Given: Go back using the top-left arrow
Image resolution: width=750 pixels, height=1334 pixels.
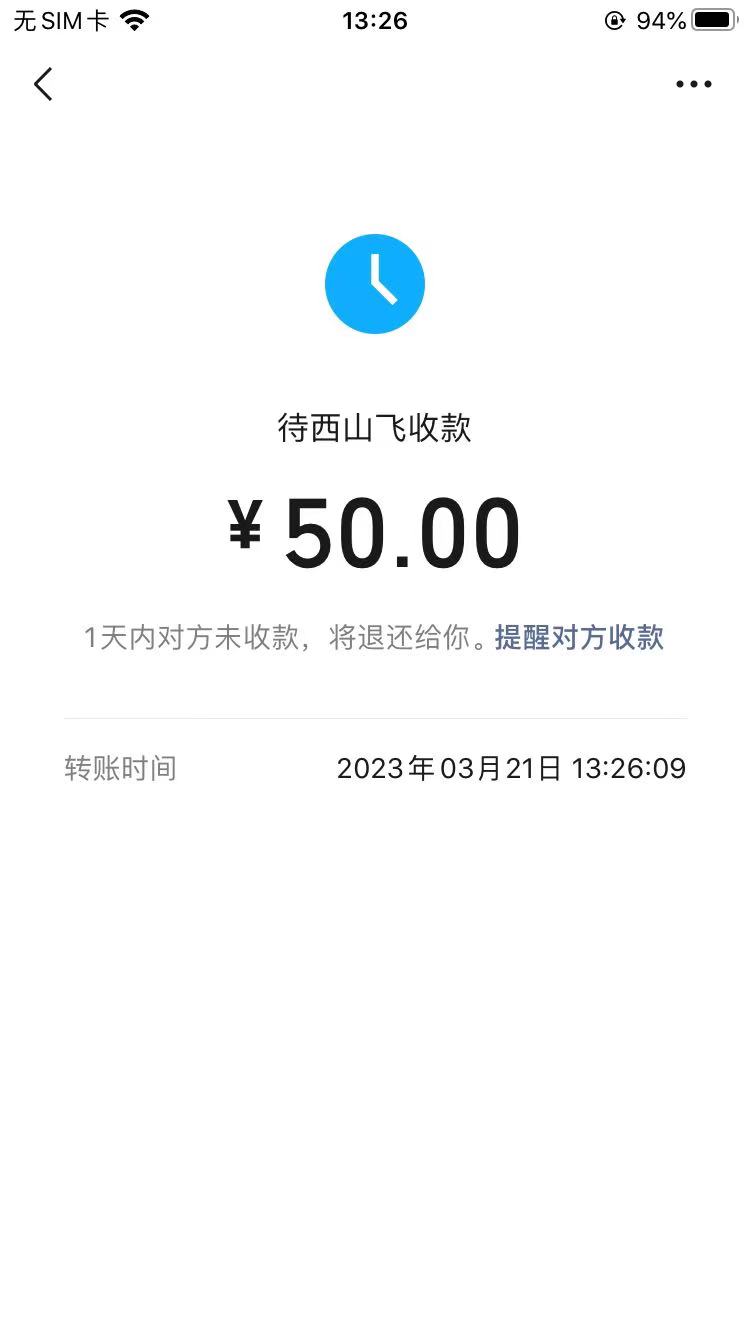Looking at the screenshot, I should (43, 84).
